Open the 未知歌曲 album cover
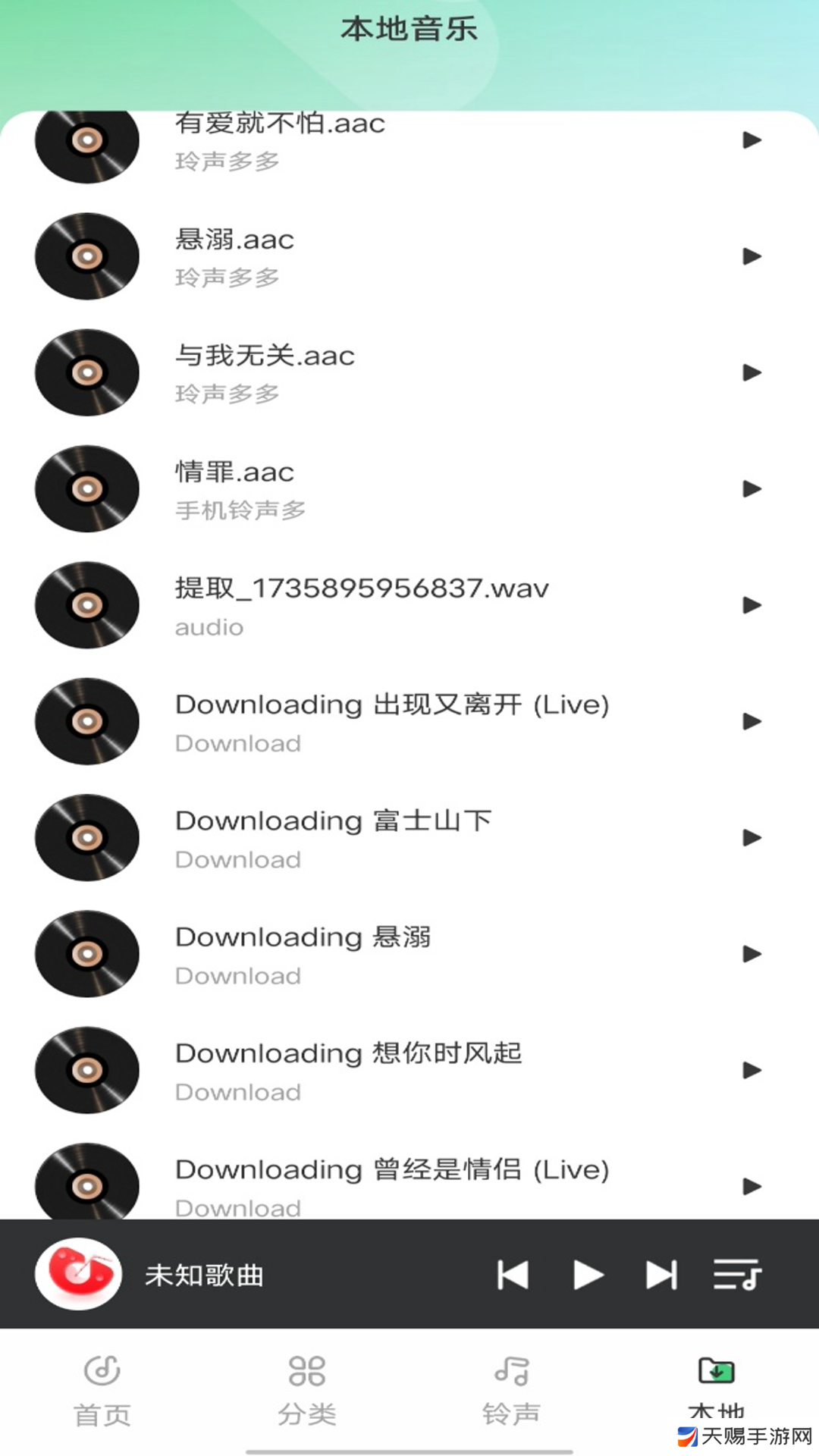This screenshot has height=1456, width=819. point(79,1274)
